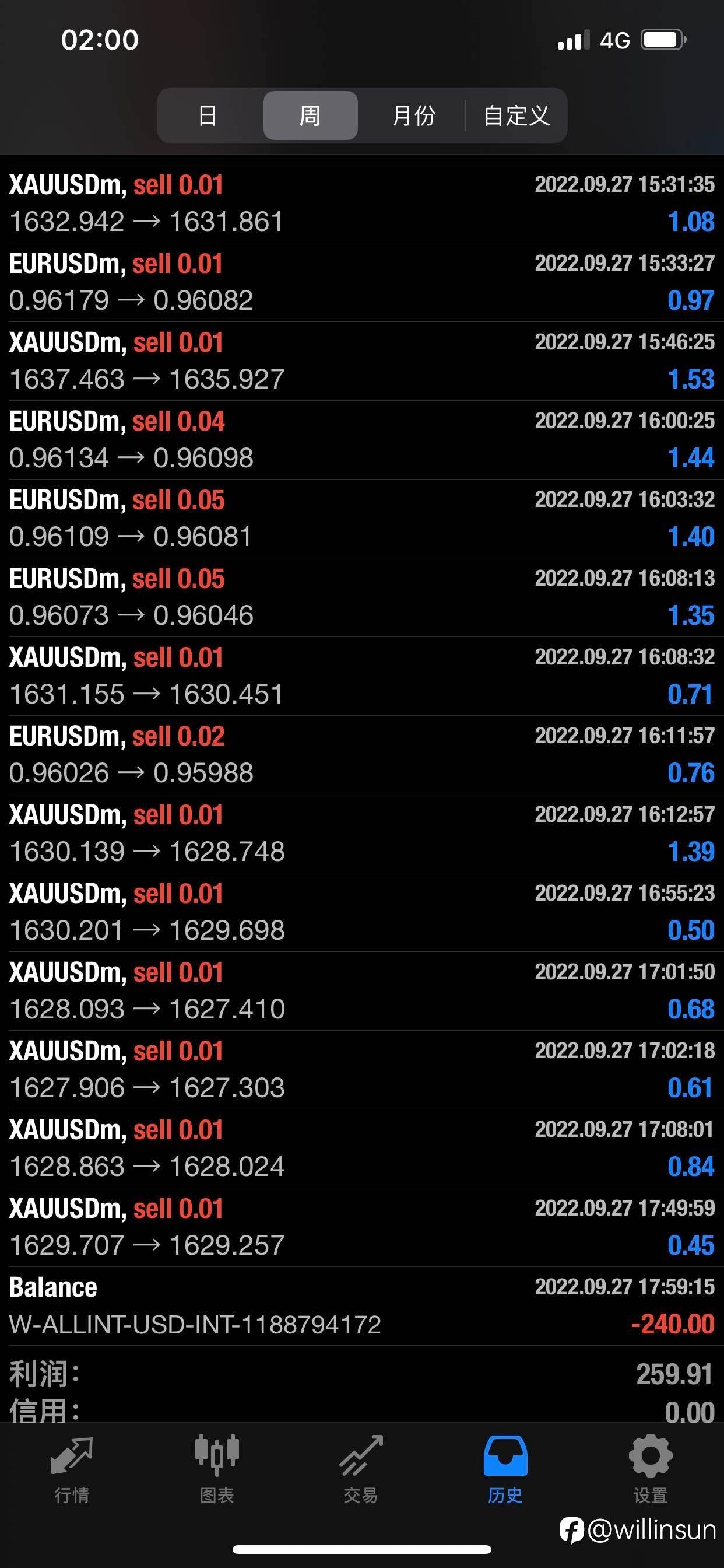The width and height of the screenshot is (724, 1568).
Task: Expand the EURUSDm sell 0.04 trade
Action: pyautogui.click(x=362, y=439)
